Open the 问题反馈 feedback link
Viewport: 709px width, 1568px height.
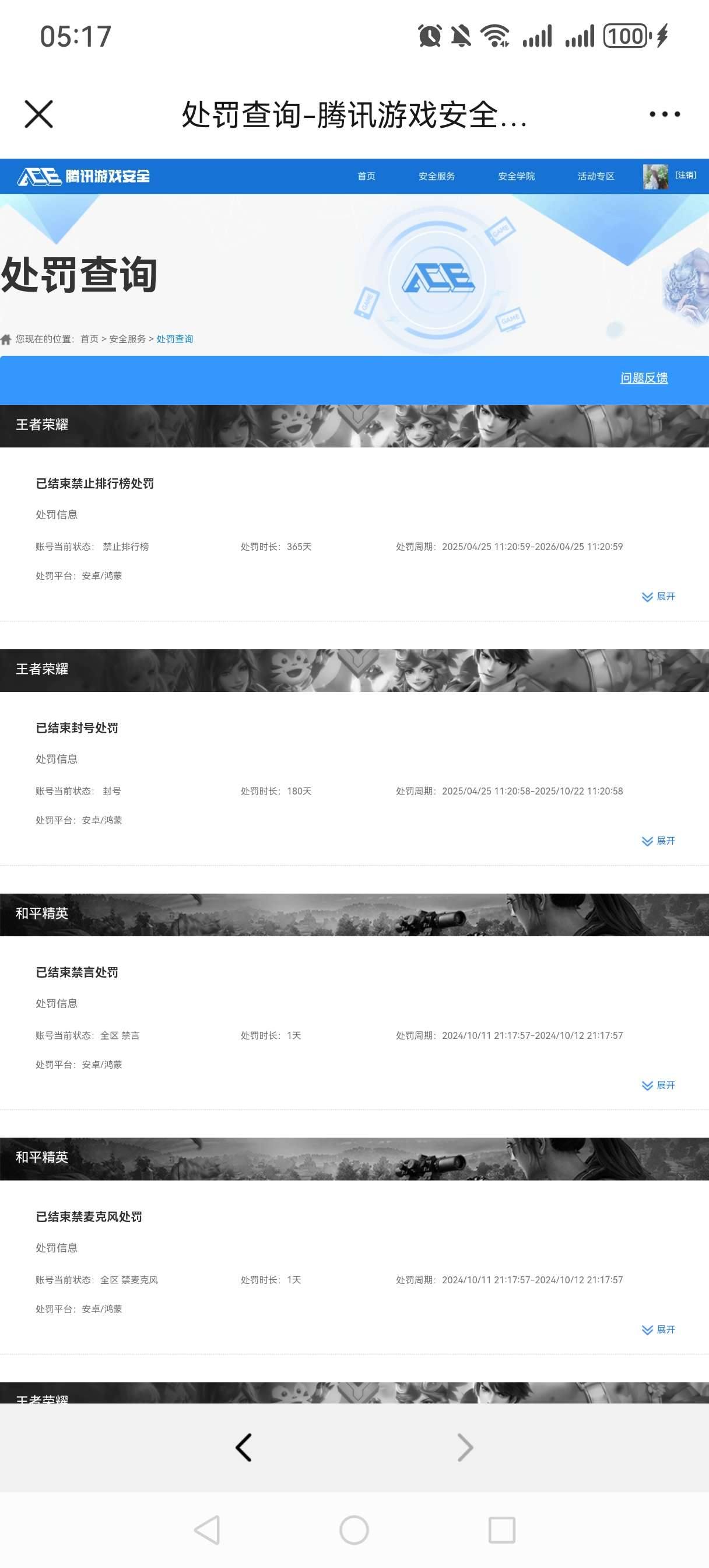(644, 378)
